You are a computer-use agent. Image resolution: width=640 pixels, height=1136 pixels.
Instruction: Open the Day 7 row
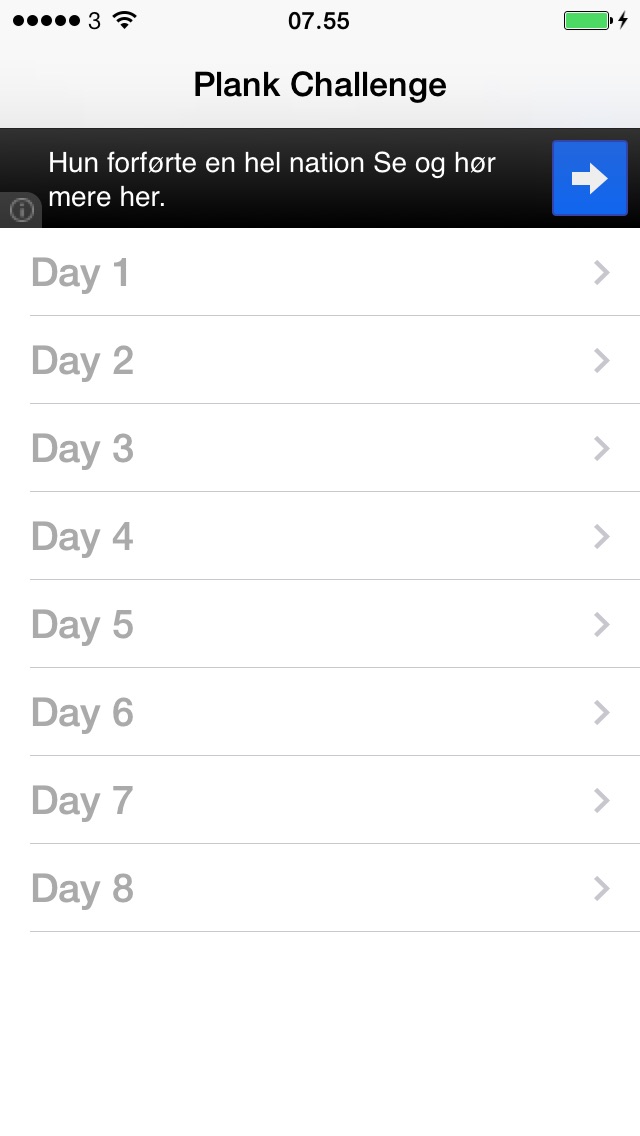tap(320, 800)
